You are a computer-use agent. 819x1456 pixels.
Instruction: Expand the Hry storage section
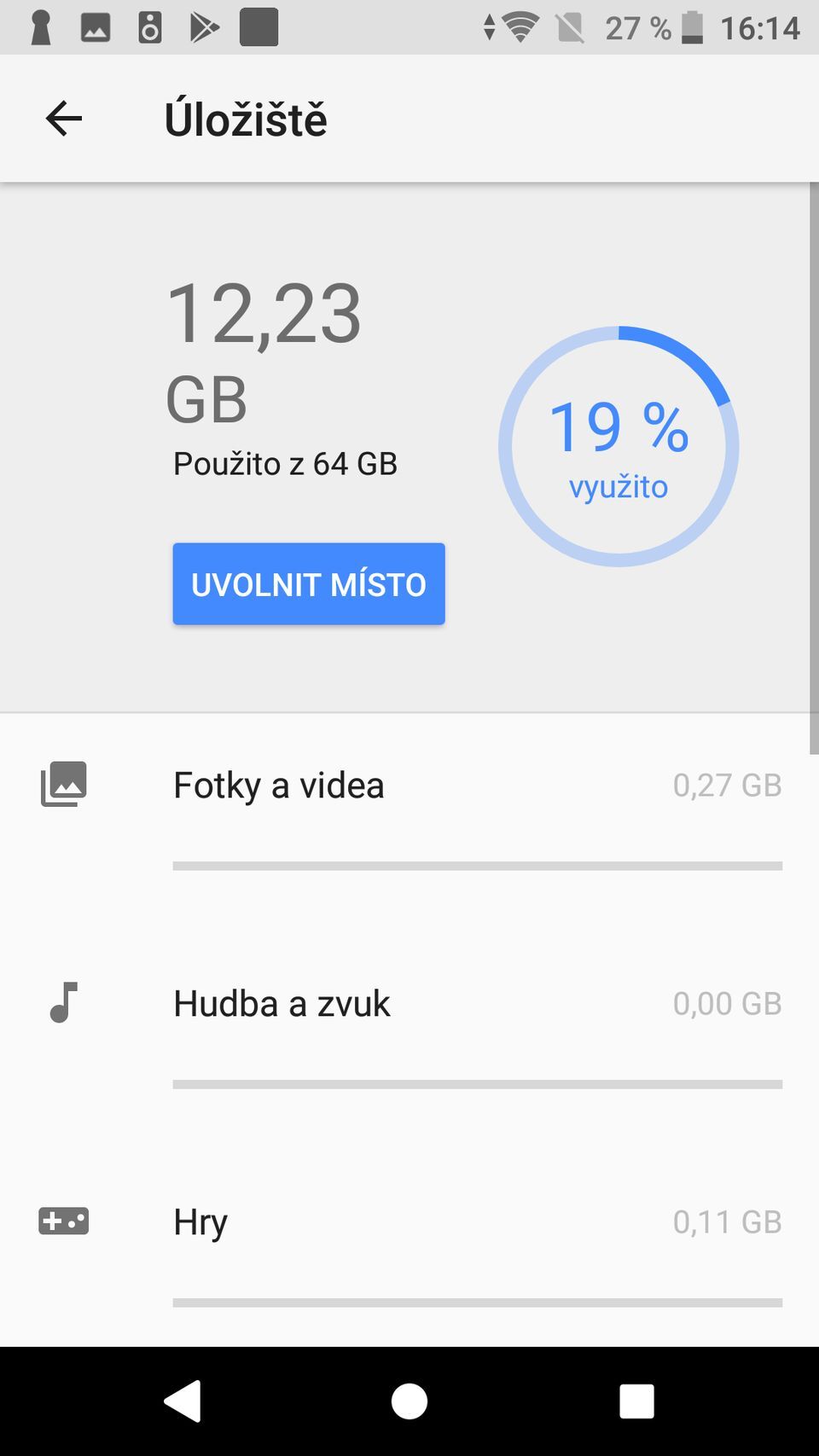click(x=200, y=1221)
